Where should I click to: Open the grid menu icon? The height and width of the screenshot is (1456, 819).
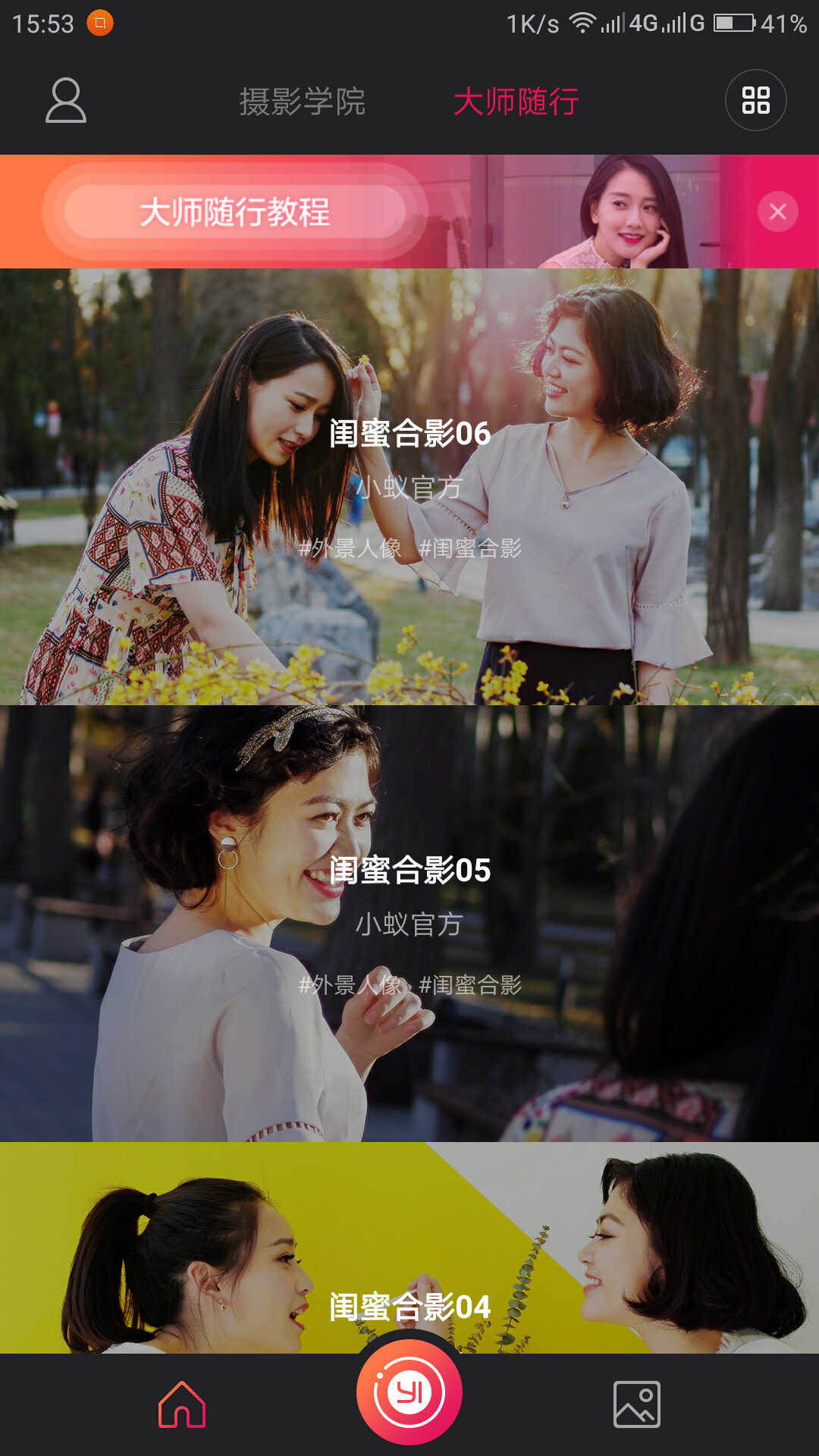point(755,100)
